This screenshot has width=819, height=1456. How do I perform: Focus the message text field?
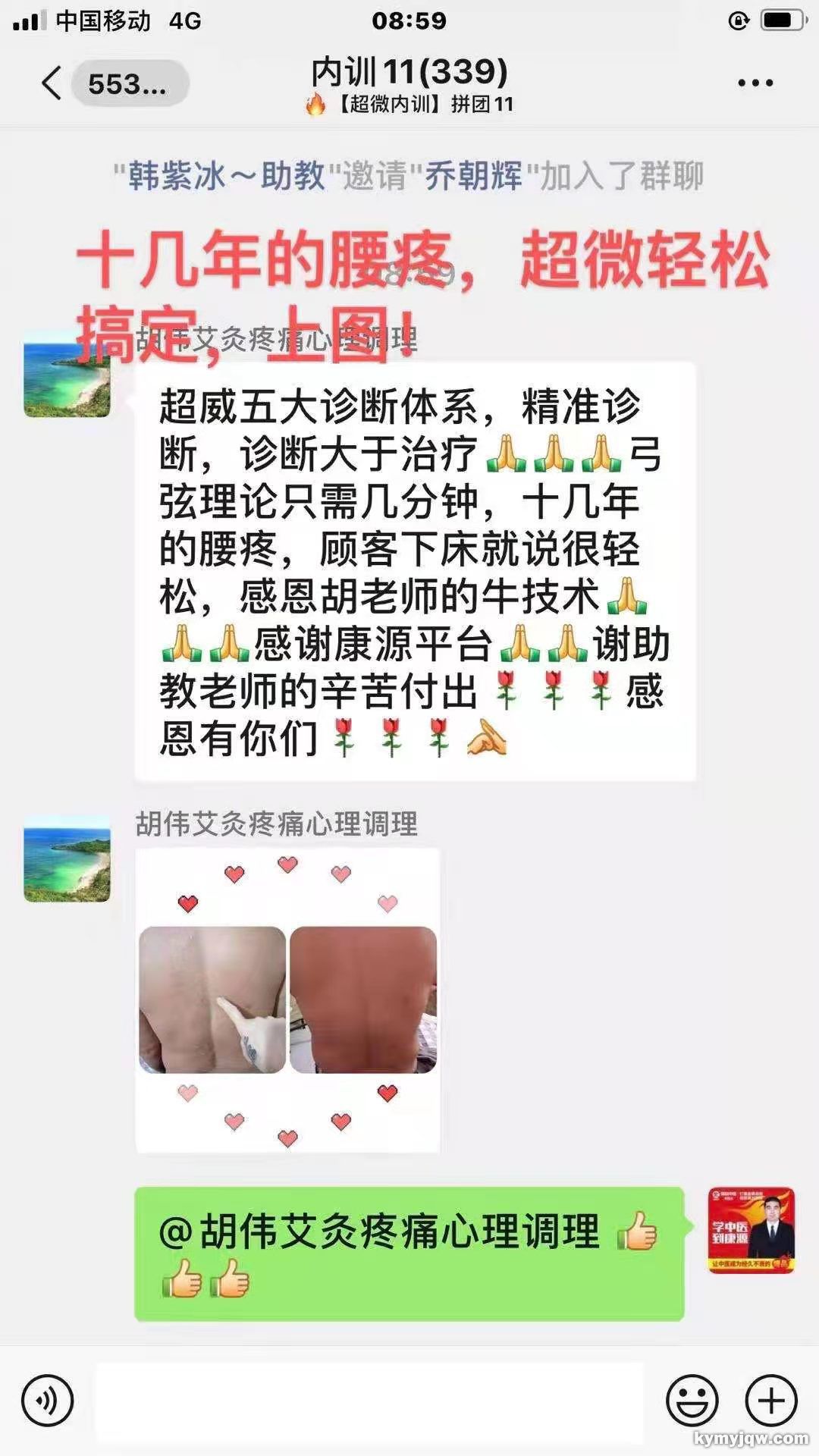coord(369,1401)
